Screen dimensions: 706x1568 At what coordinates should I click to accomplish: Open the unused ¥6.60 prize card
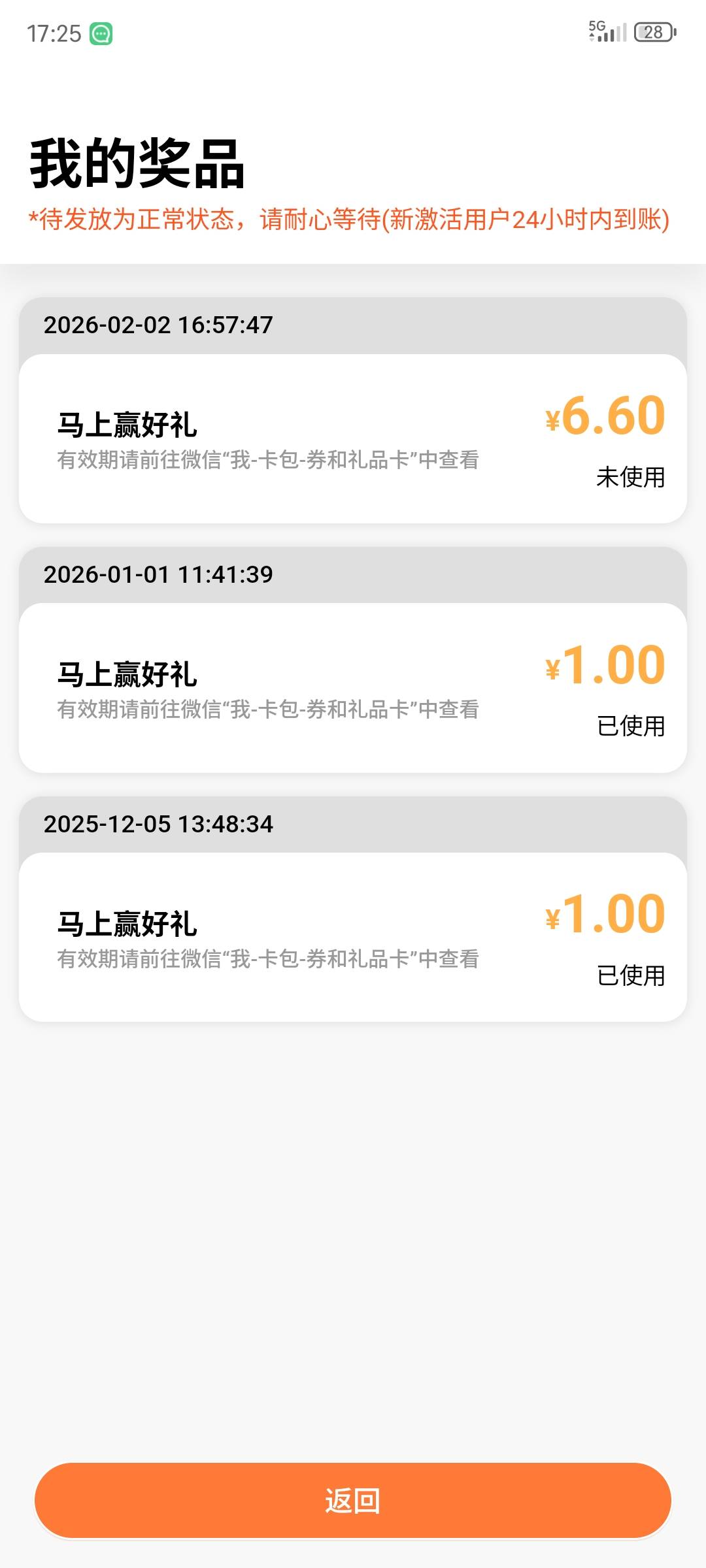pyautogui.click(x=353, y=438)
